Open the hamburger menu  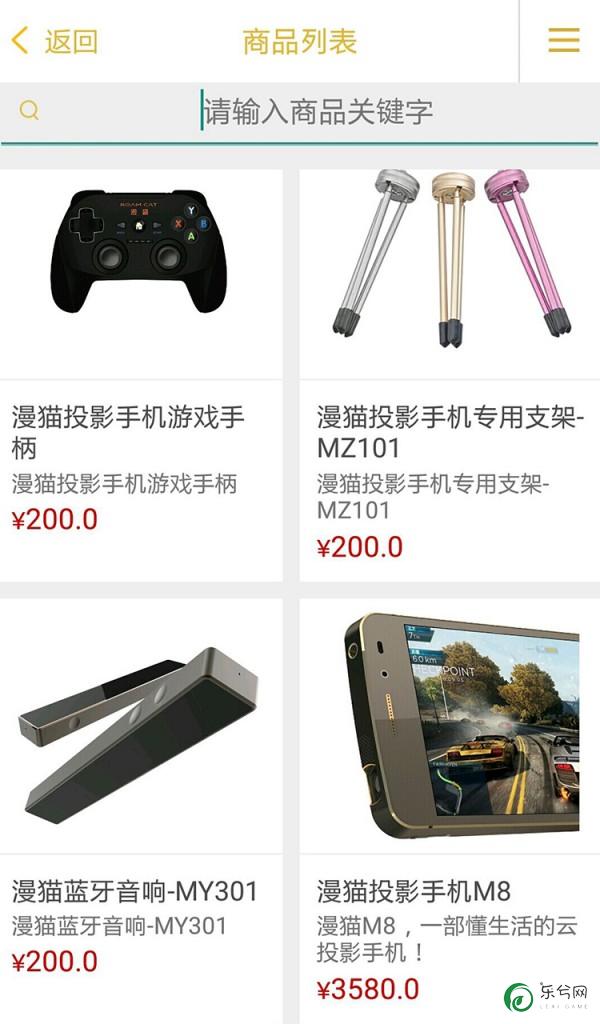pos(564,40)
